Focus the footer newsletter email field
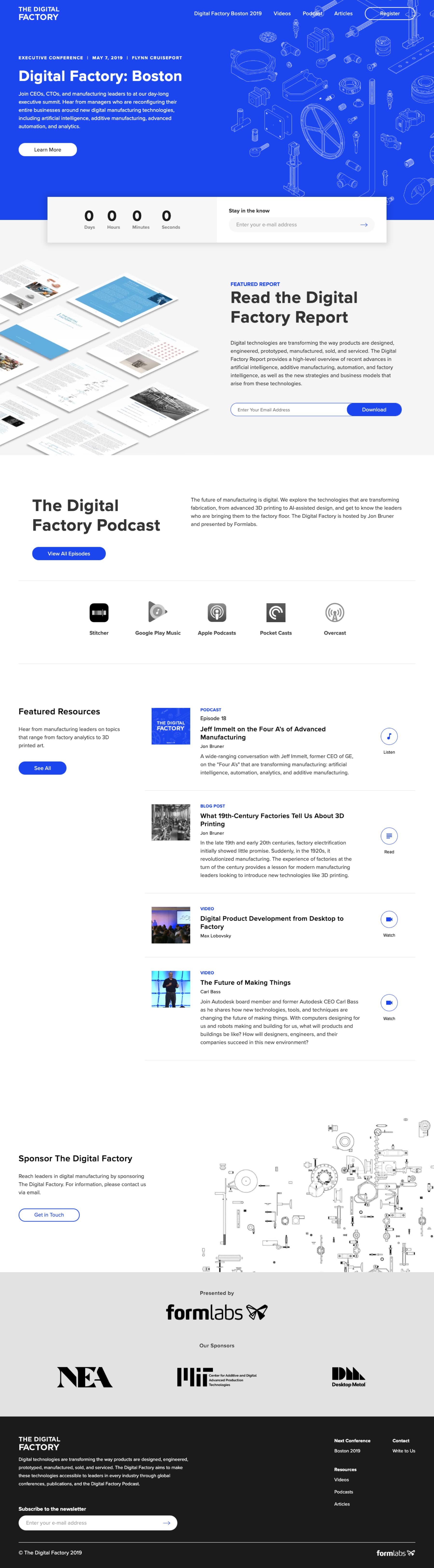434x1568 pixels. tap(91, 1523)
